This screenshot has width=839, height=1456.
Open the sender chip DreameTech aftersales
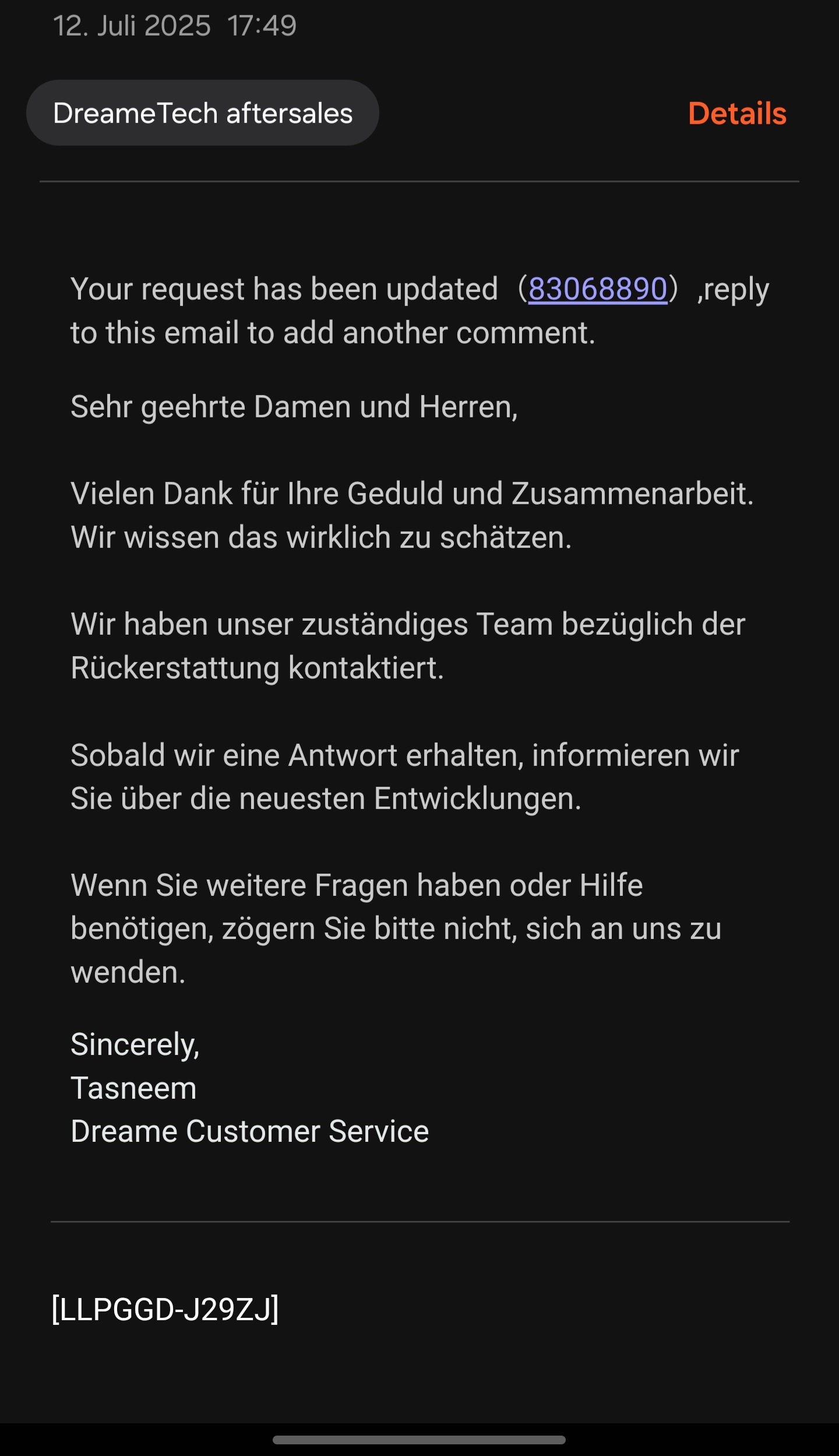[x=203, y=113]
